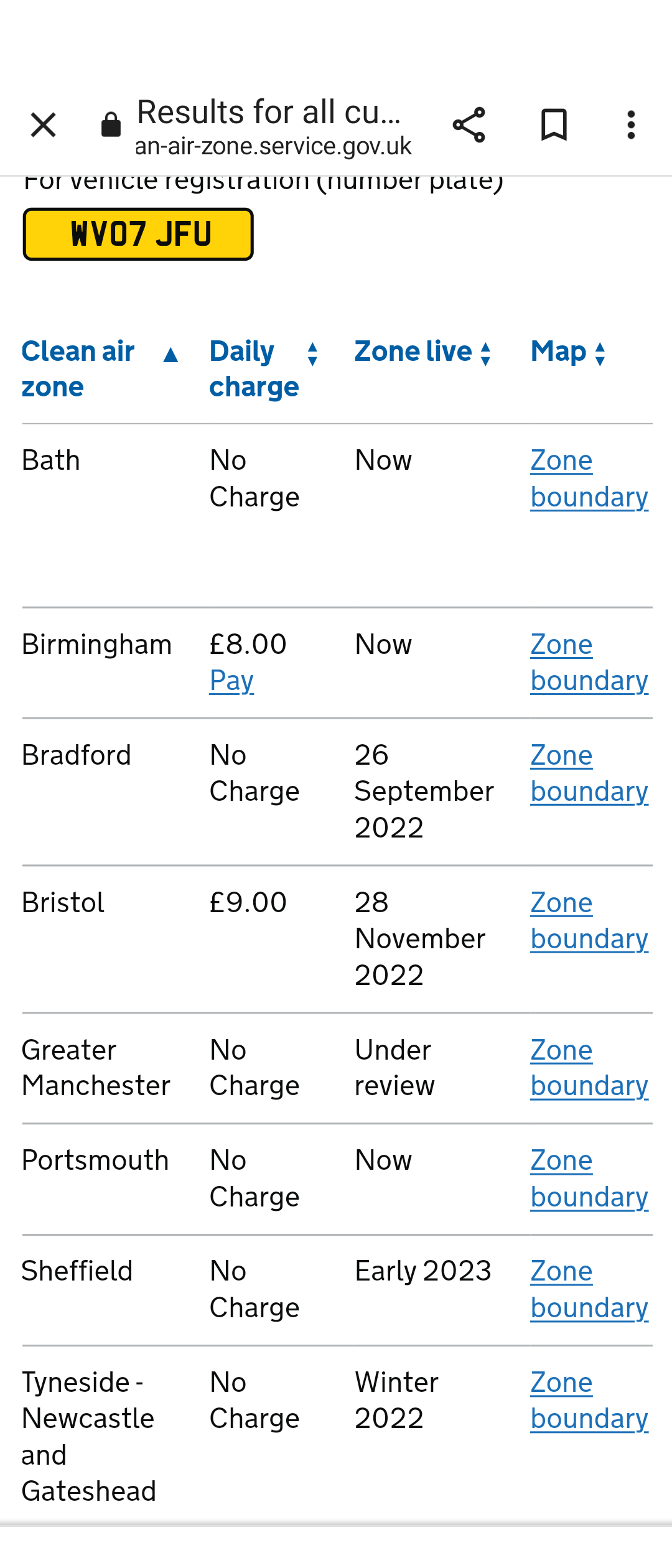
Task: Bookmark this page
Action: (554, 125)
